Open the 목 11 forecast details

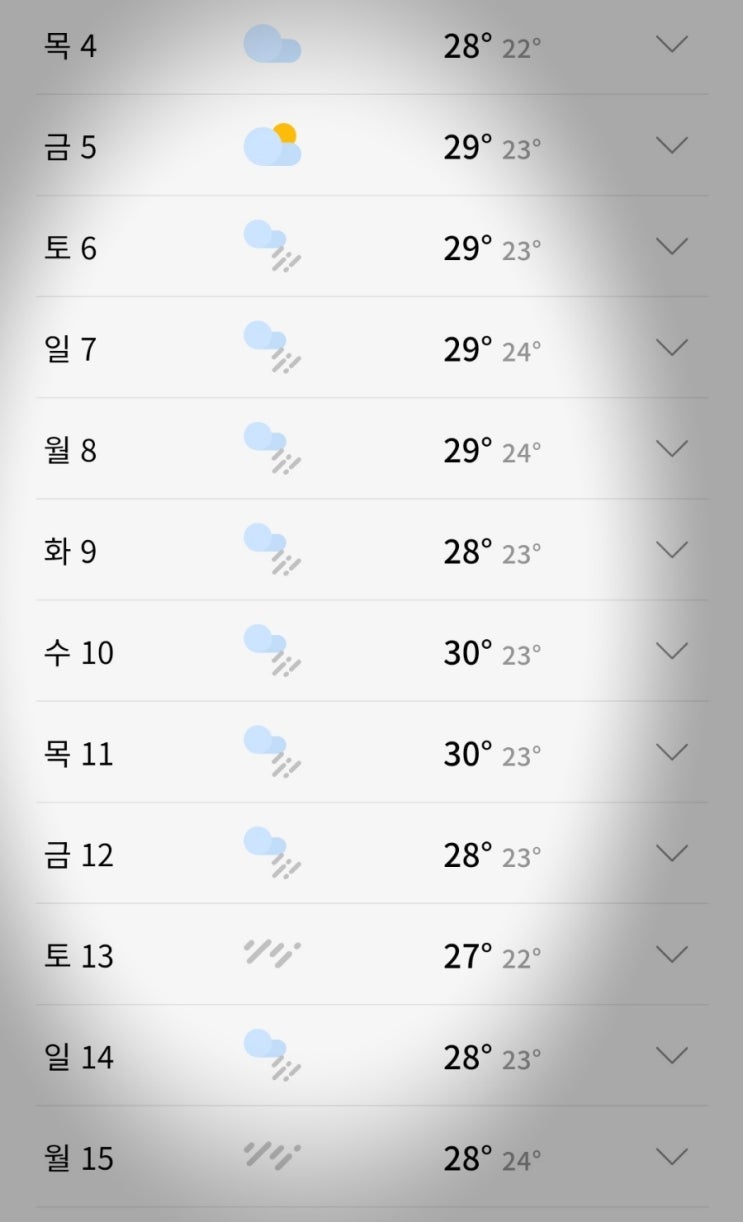[671, 752]
